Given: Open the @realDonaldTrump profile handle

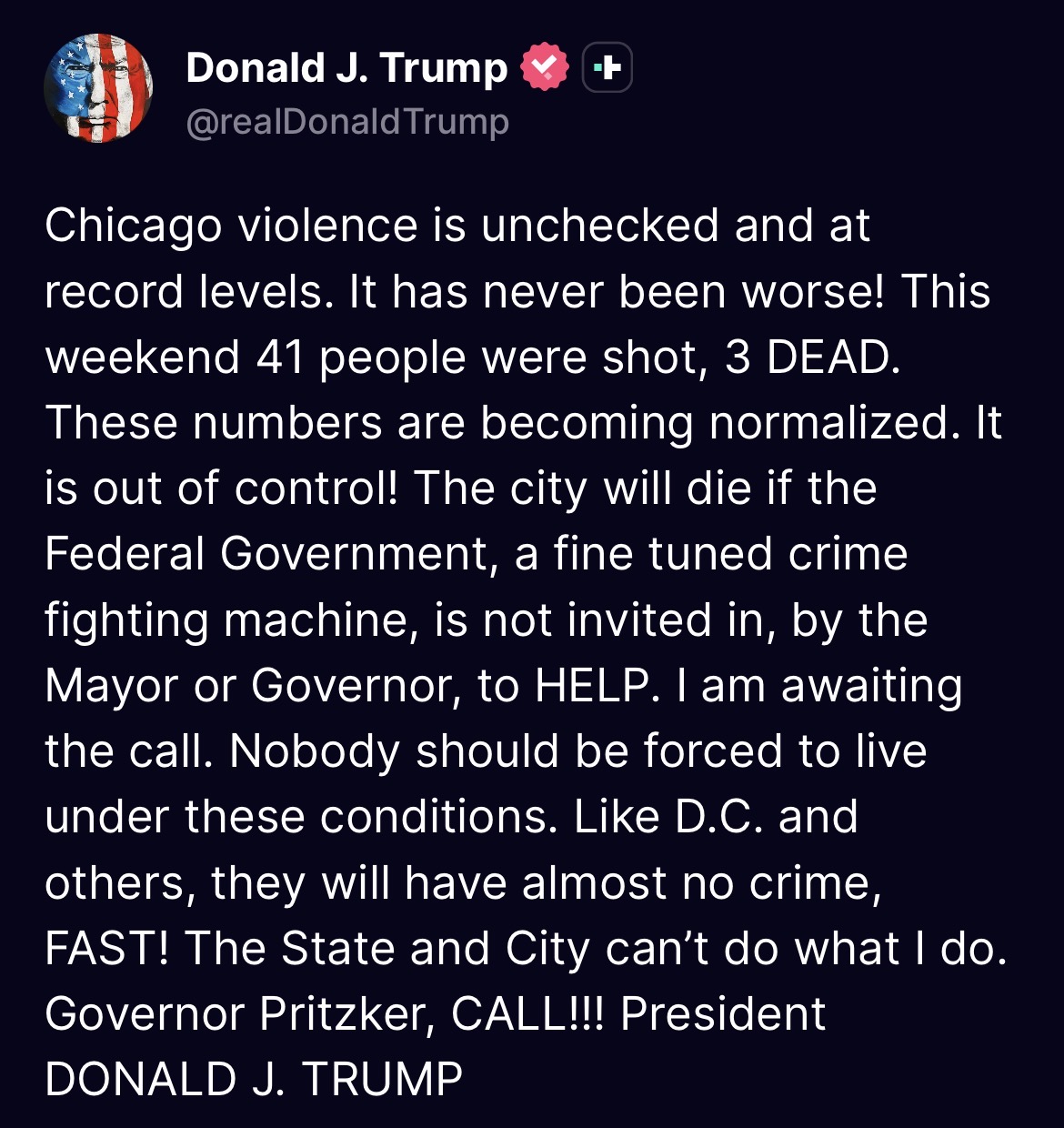Looking at the screenshot, I should (x=347, y=121).
